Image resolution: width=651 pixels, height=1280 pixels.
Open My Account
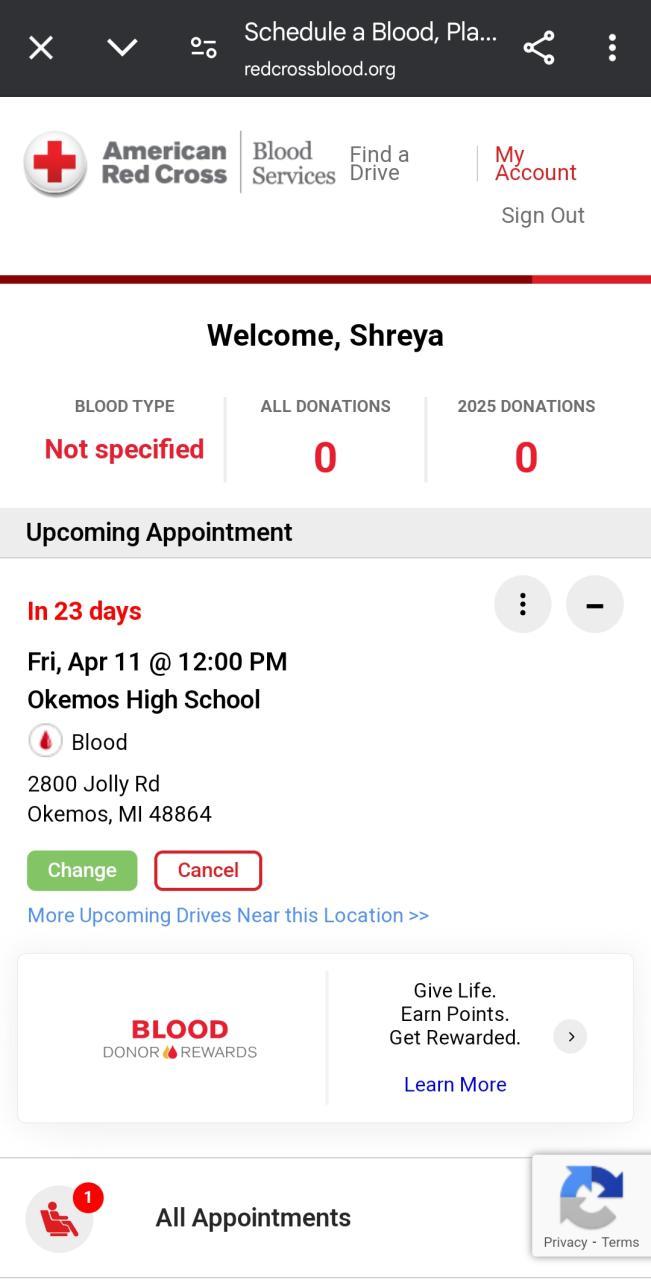point(535,163)
